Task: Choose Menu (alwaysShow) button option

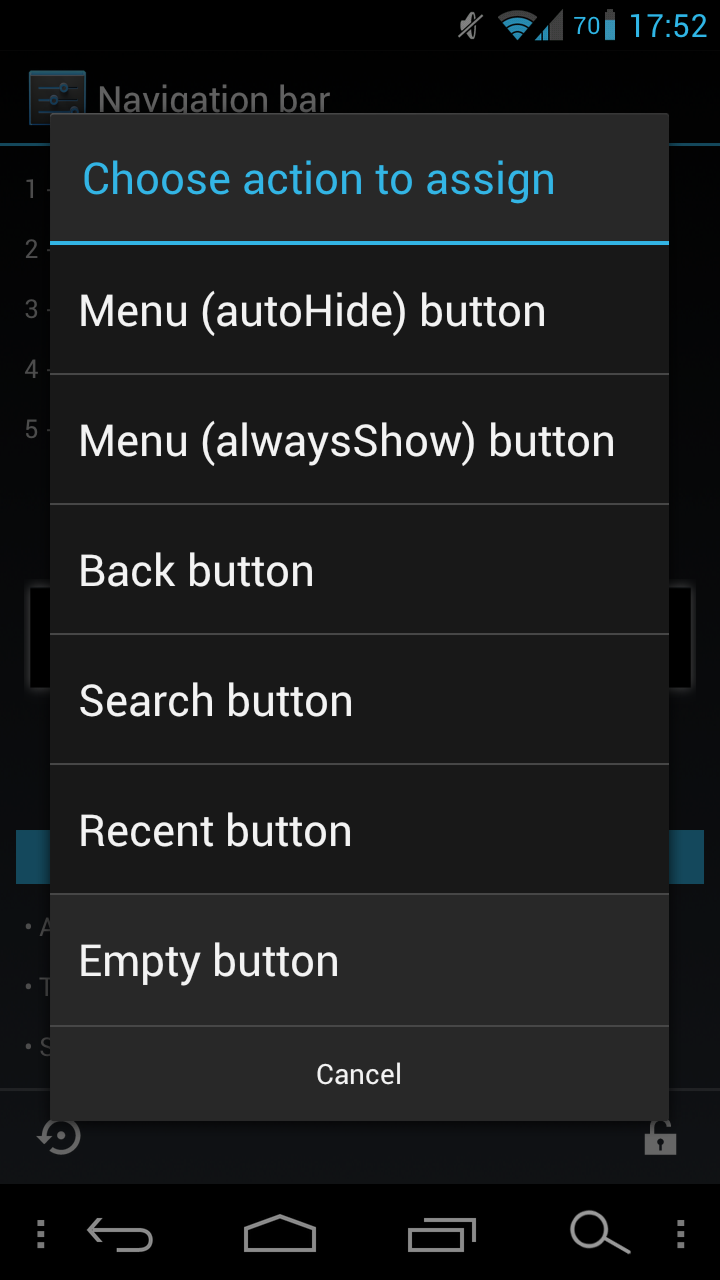Action: tap(359, 441)
